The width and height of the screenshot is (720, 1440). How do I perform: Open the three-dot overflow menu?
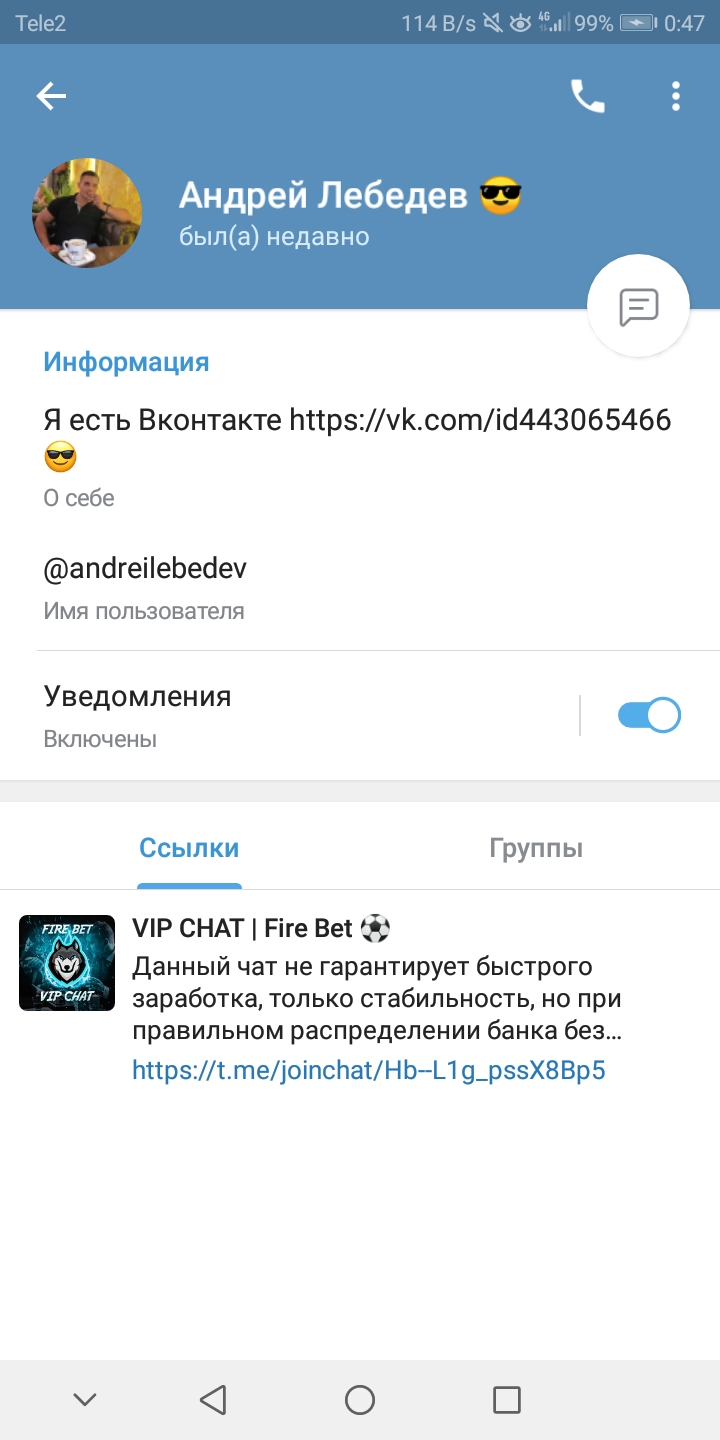pyautogui.click(x=676, y=96)
